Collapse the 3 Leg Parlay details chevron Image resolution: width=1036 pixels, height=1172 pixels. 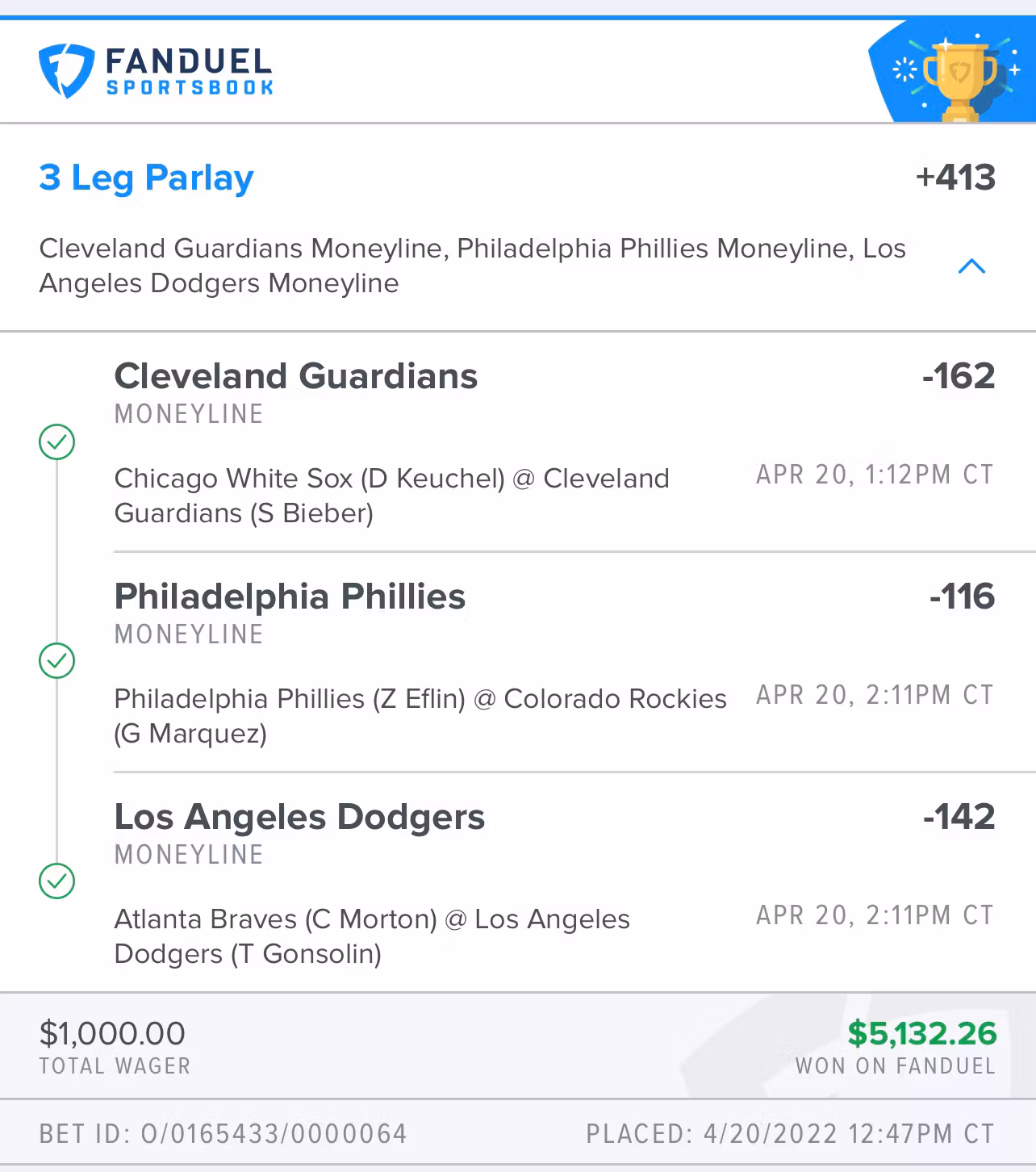point(971,266)
